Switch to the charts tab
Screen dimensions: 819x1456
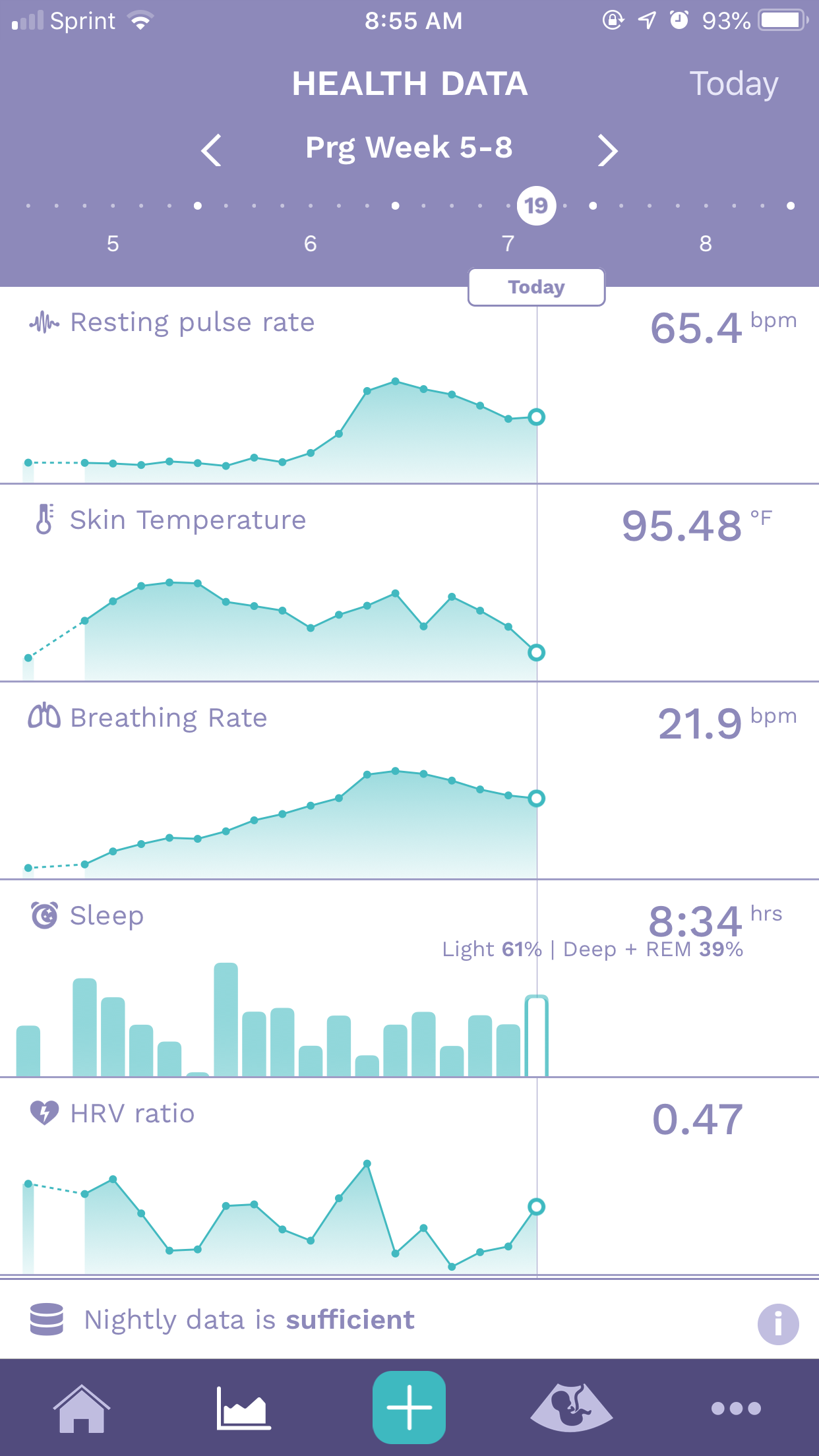[x=243, y=1409]
